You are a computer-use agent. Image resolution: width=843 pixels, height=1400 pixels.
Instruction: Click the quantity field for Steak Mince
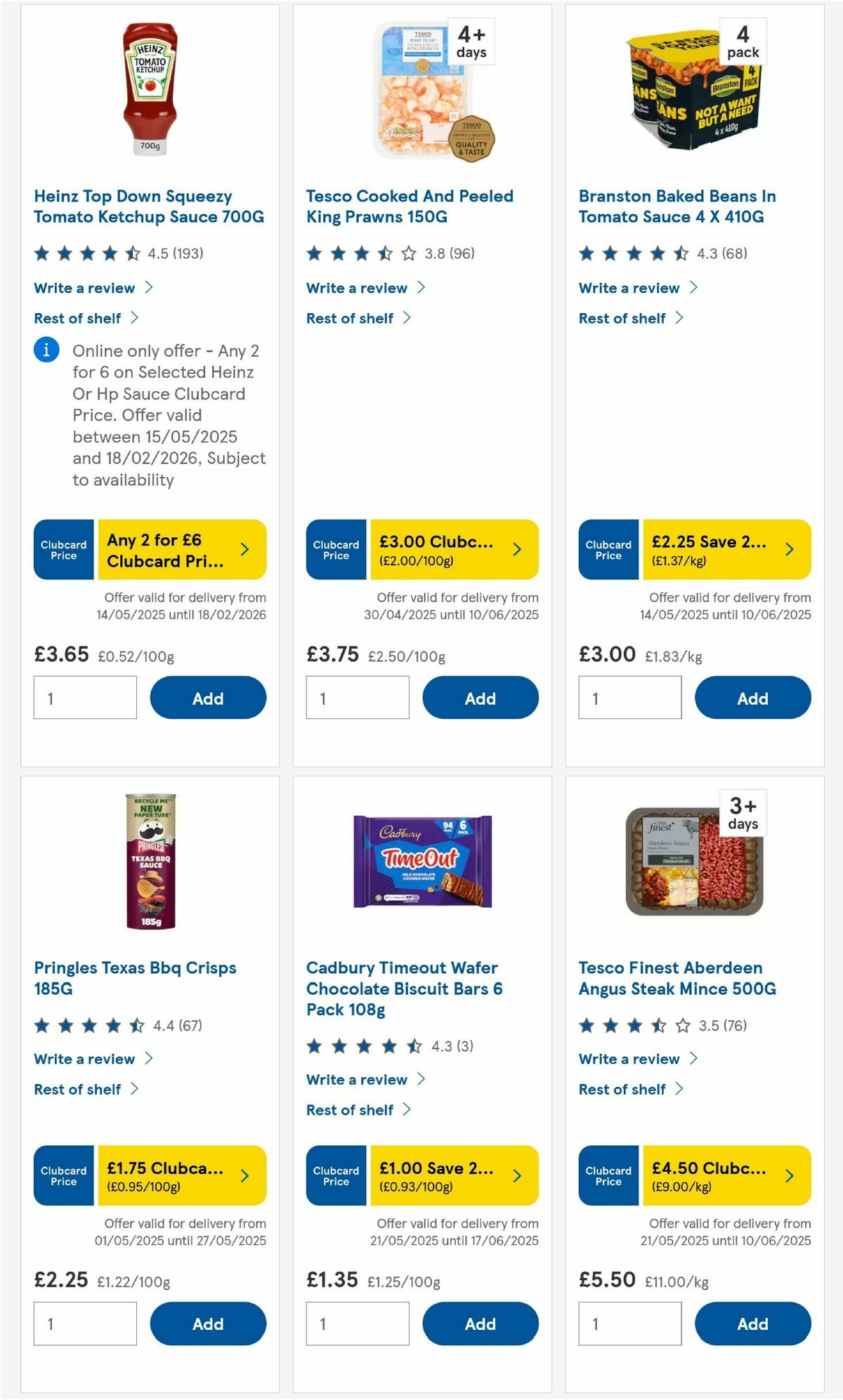tap(629, 1323)
